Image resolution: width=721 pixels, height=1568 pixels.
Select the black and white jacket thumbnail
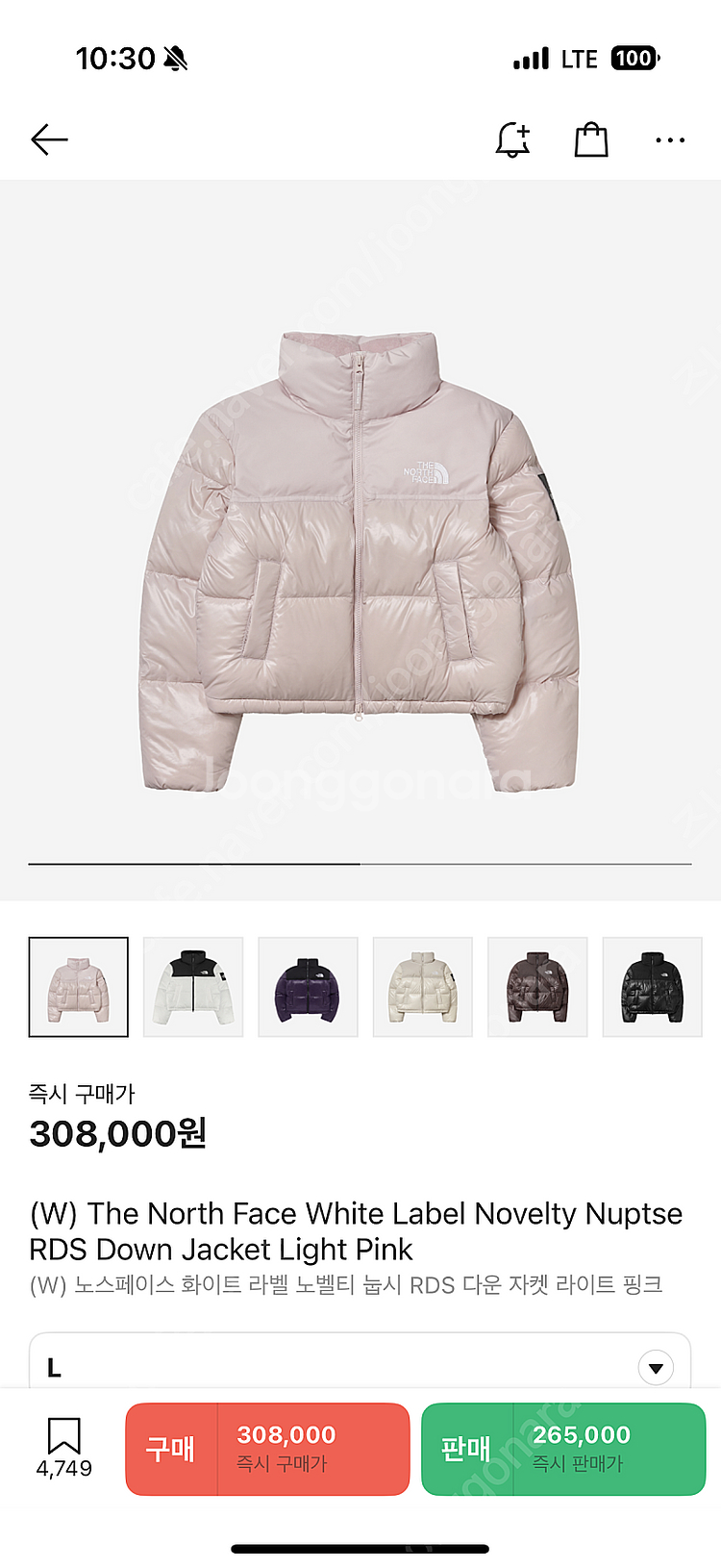(193, 987)
